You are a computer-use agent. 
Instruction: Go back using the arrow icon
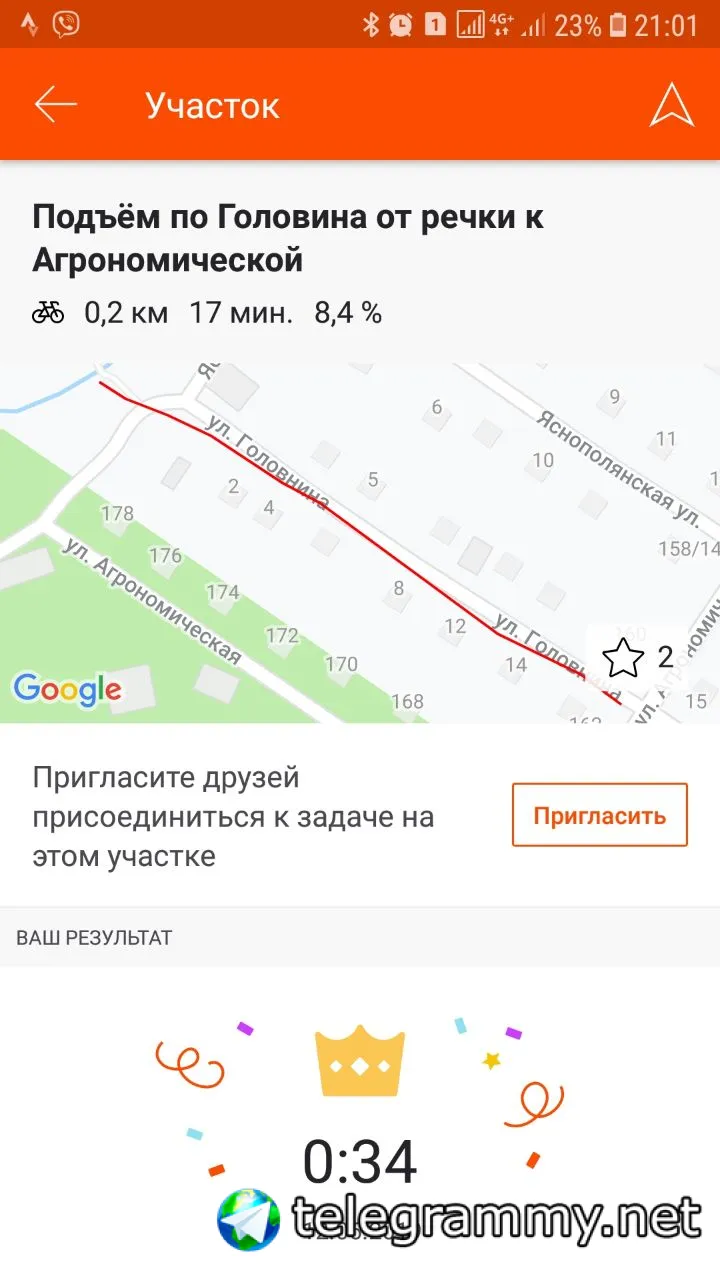click(56, 105)
